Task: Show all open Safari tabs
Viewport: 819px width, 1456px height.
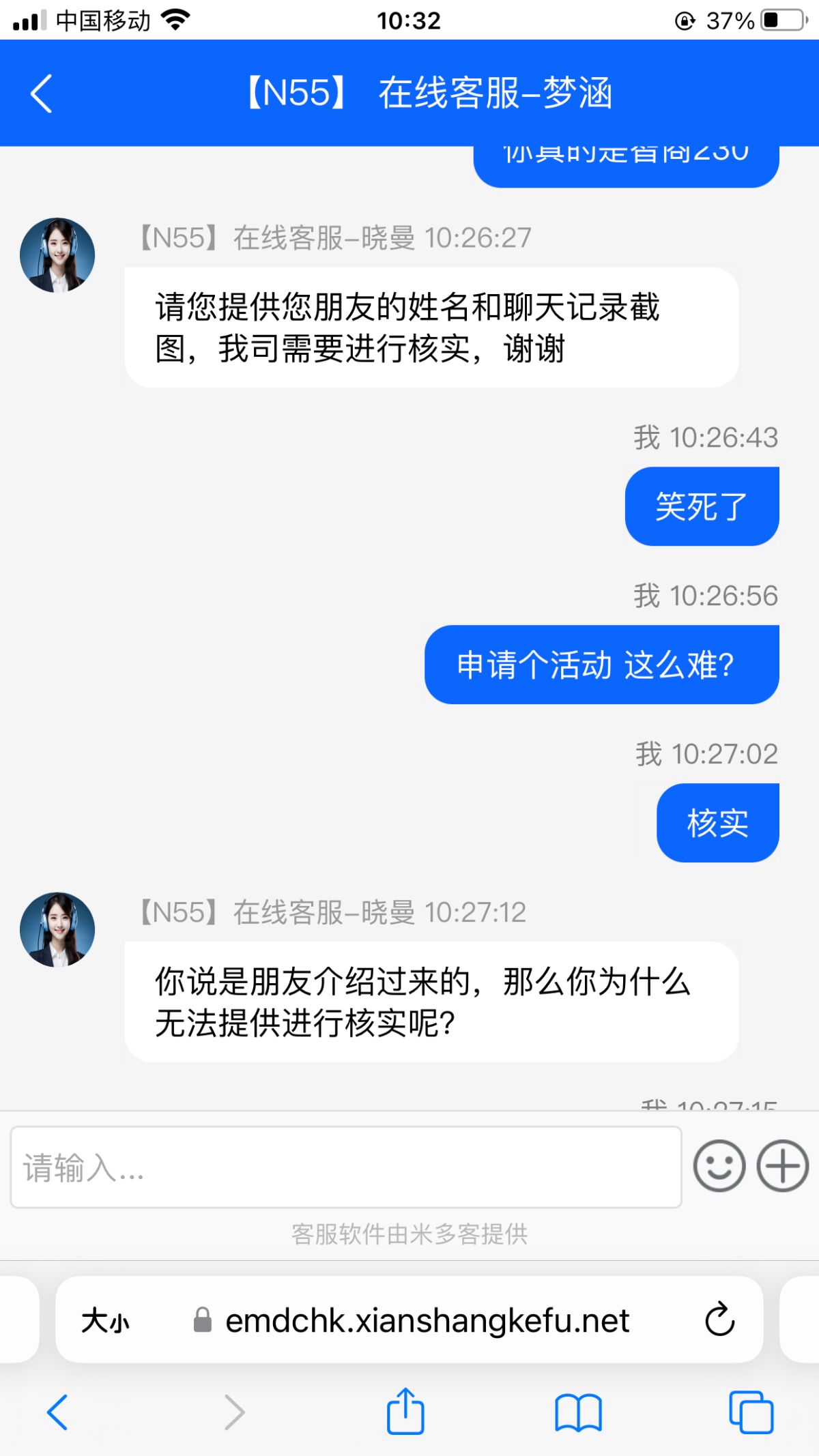Action: point(751,1412)
